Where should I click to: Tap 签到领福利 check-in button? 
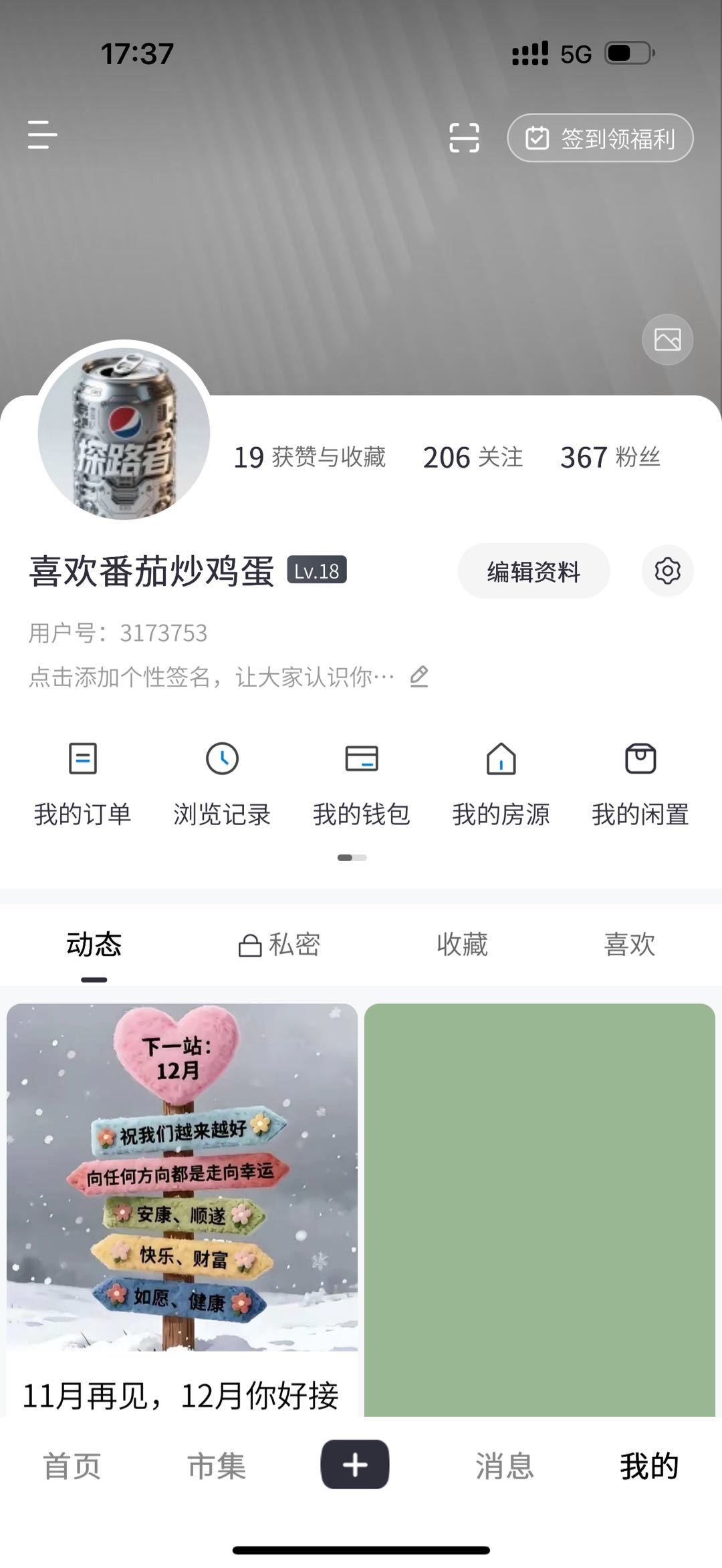[600, 138]
